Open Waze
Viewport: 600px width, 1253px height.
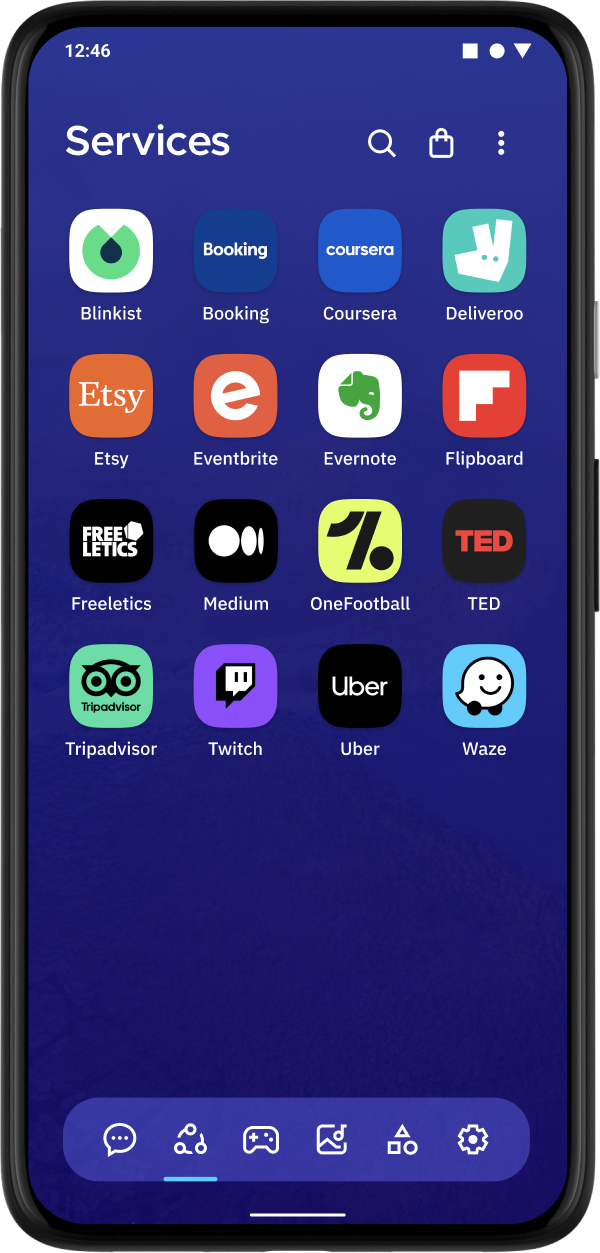pos(484,686)
